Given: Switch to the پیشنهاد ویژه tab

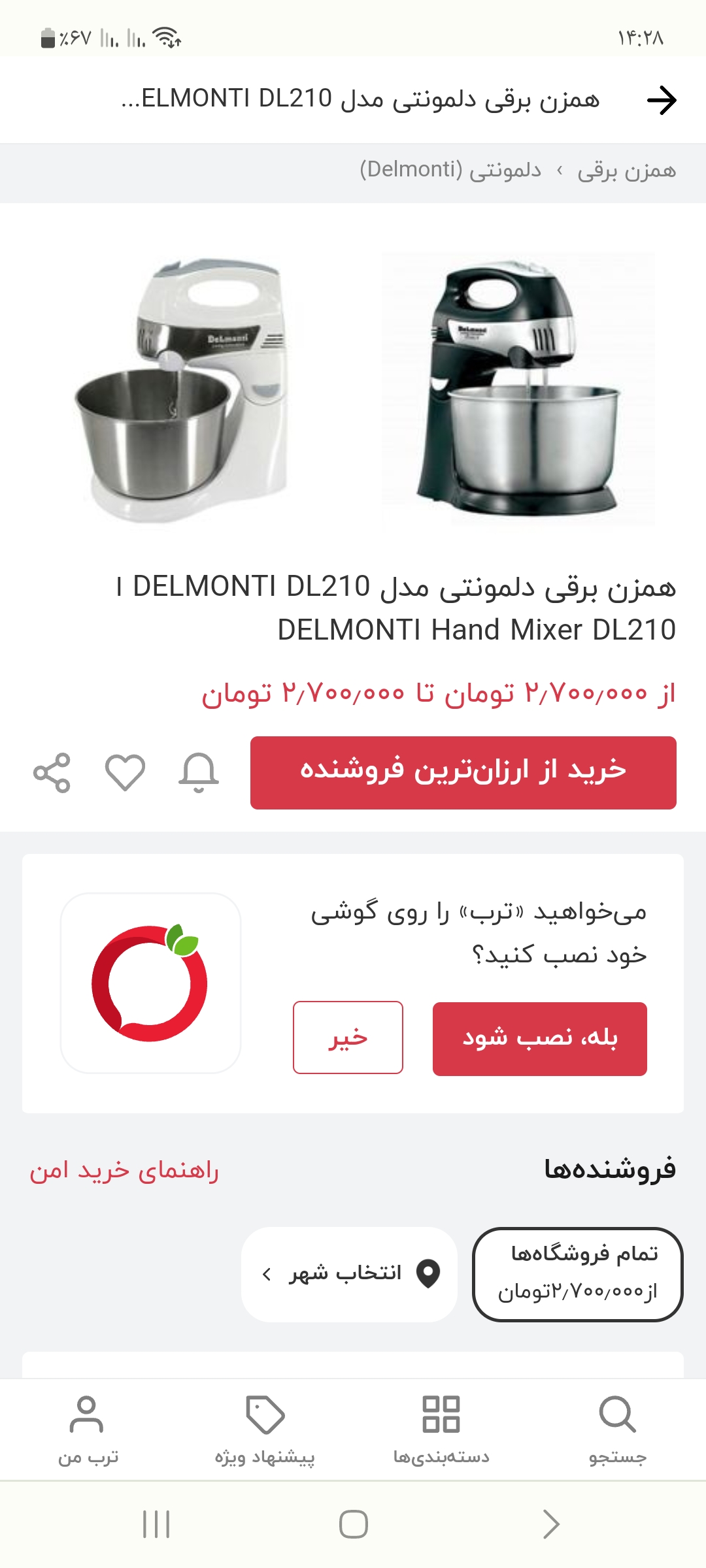Looking at the screenshot, I should click(265, 1429).
